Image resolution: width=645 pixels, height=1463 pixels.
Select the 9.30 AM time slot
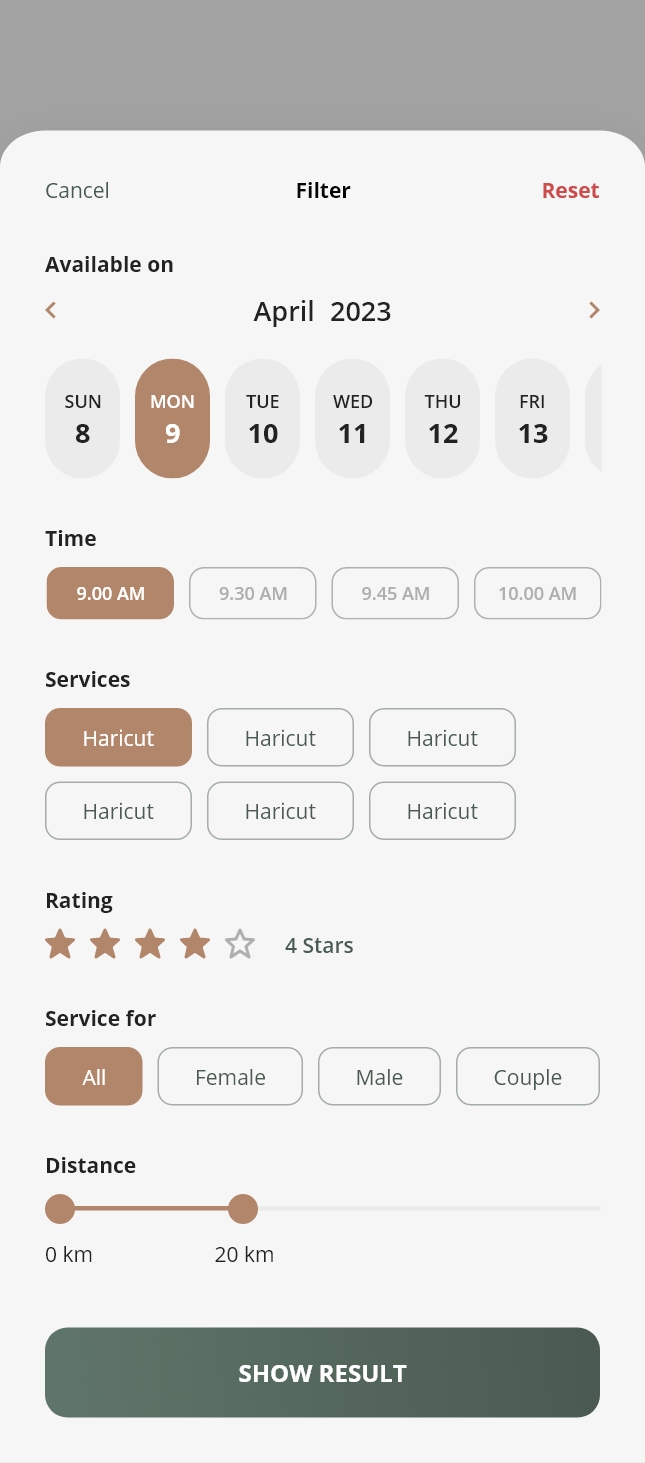click(253, 593)
